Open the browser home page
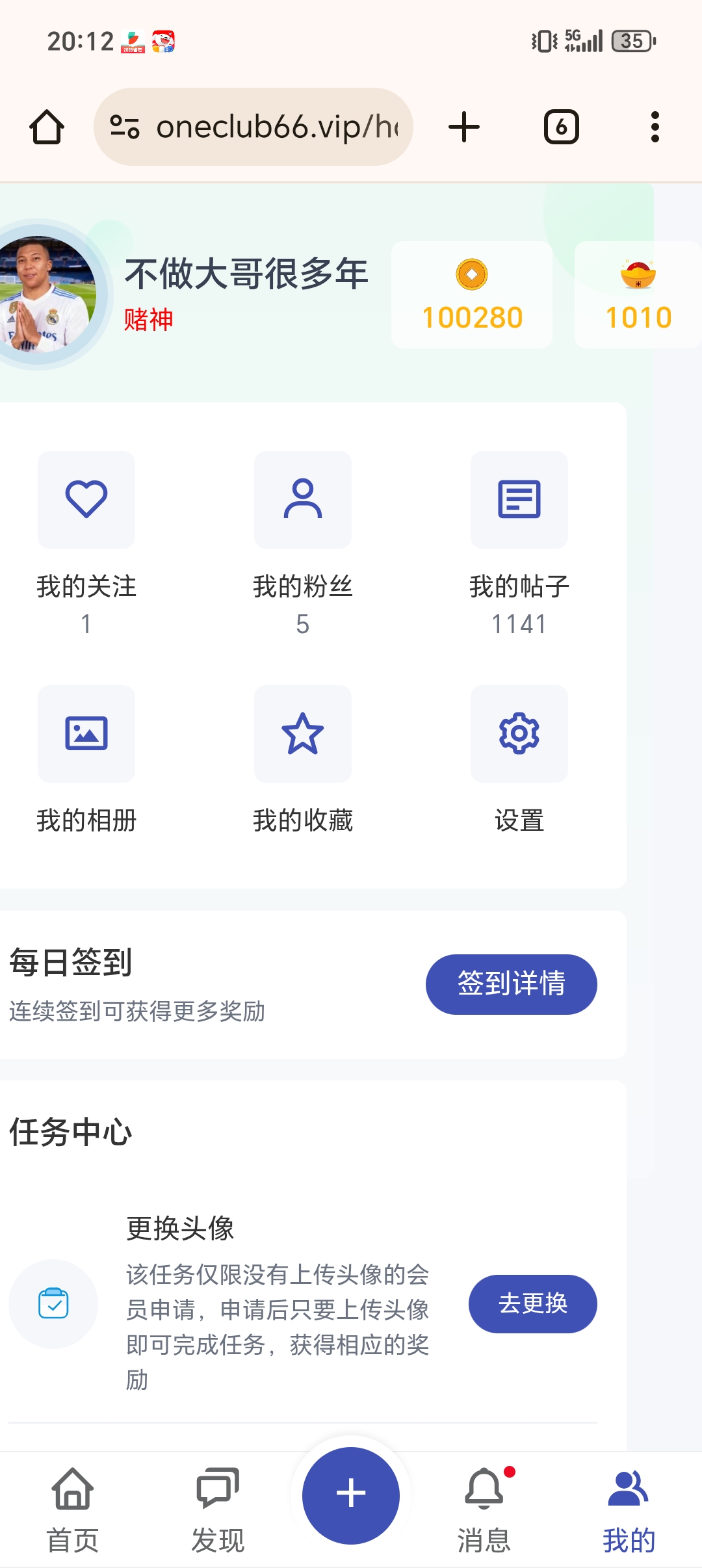The width and height of the screenshot is (702, 1568). point(47,127)
